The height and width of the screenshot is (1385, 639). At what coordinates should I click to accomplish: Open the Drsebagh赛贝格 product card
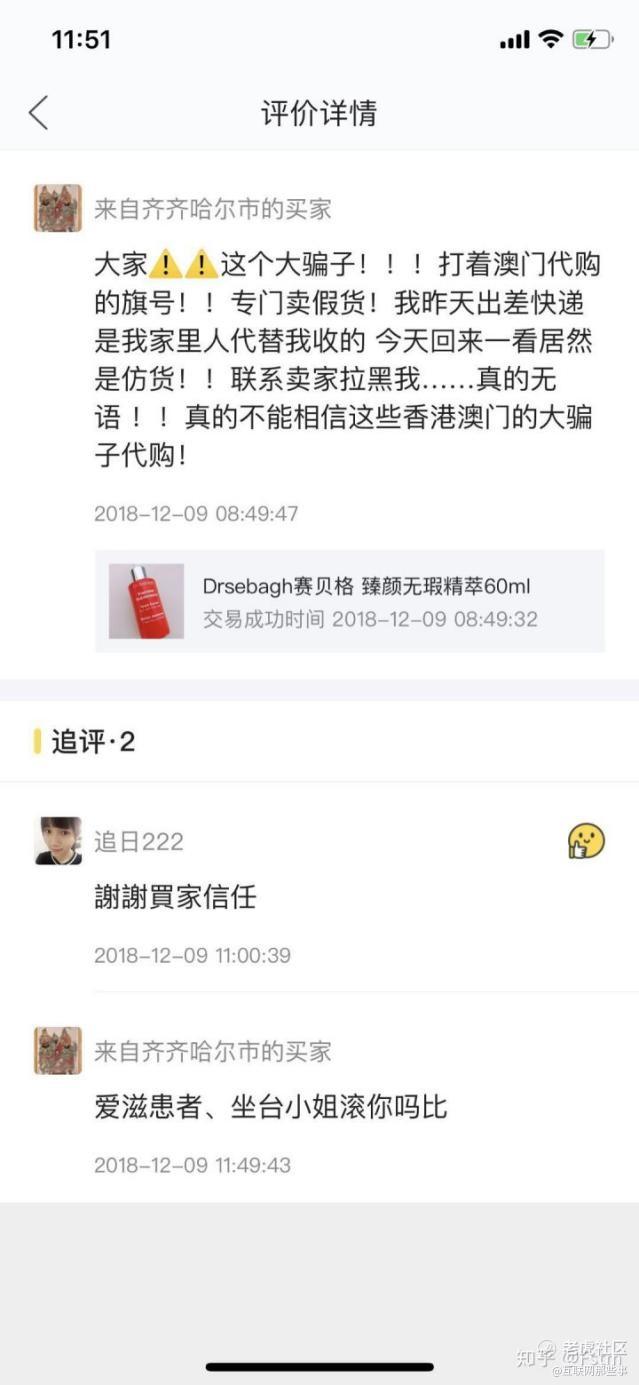(x=349, y=601)
